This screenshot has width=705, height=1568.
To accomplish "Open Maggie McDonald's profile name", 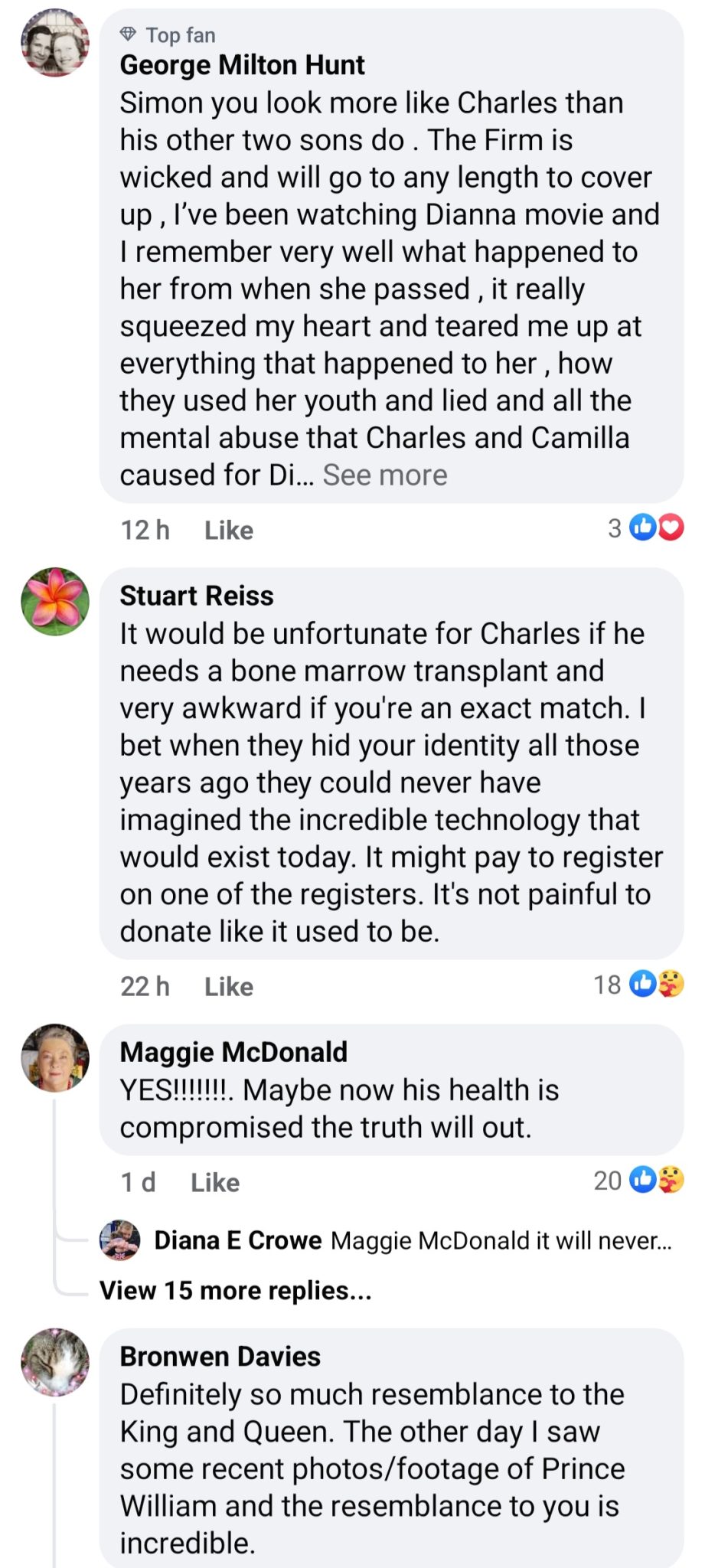I will (233, 1052).
